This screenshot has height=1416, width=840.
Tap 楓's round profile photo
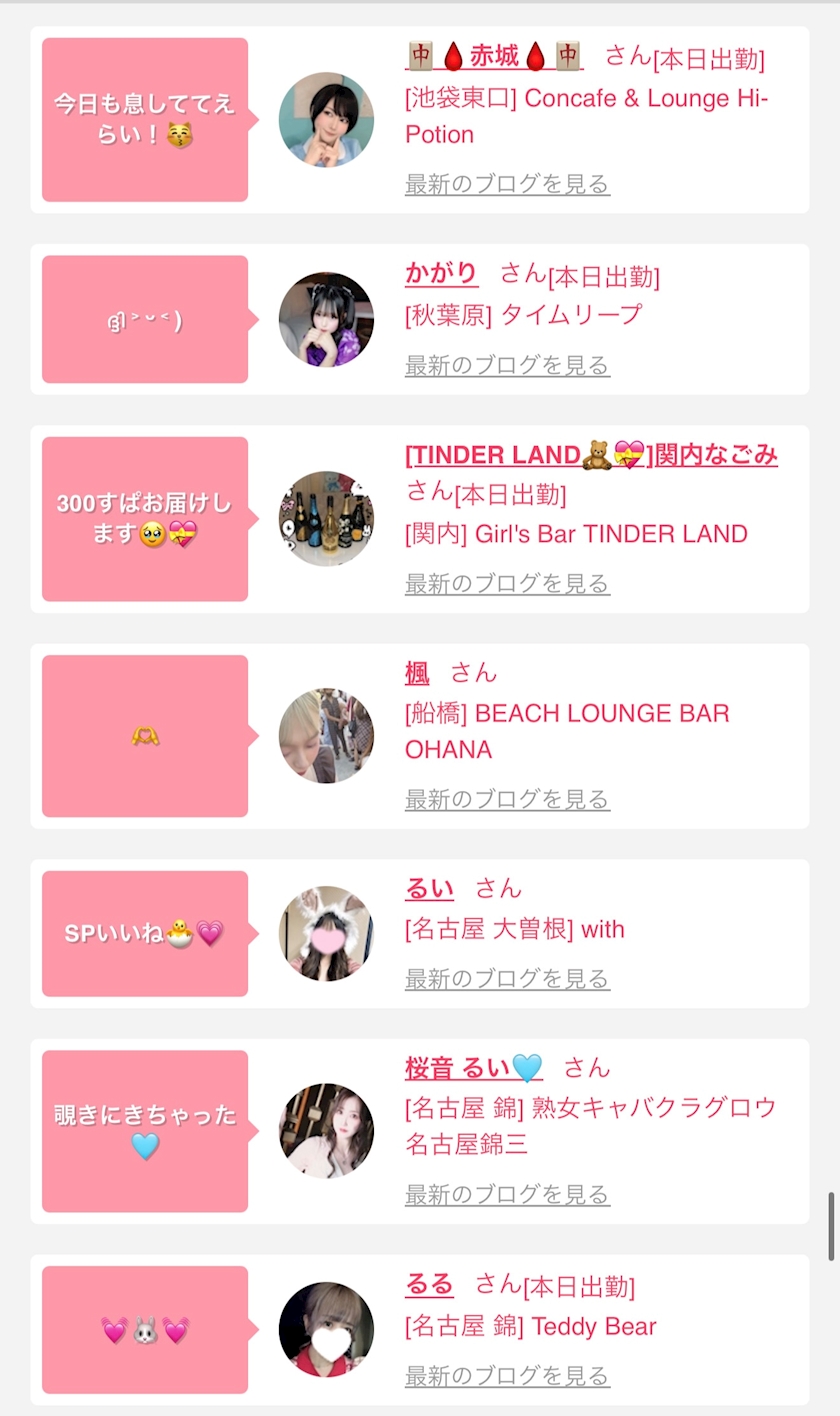[x=326, y=735]
